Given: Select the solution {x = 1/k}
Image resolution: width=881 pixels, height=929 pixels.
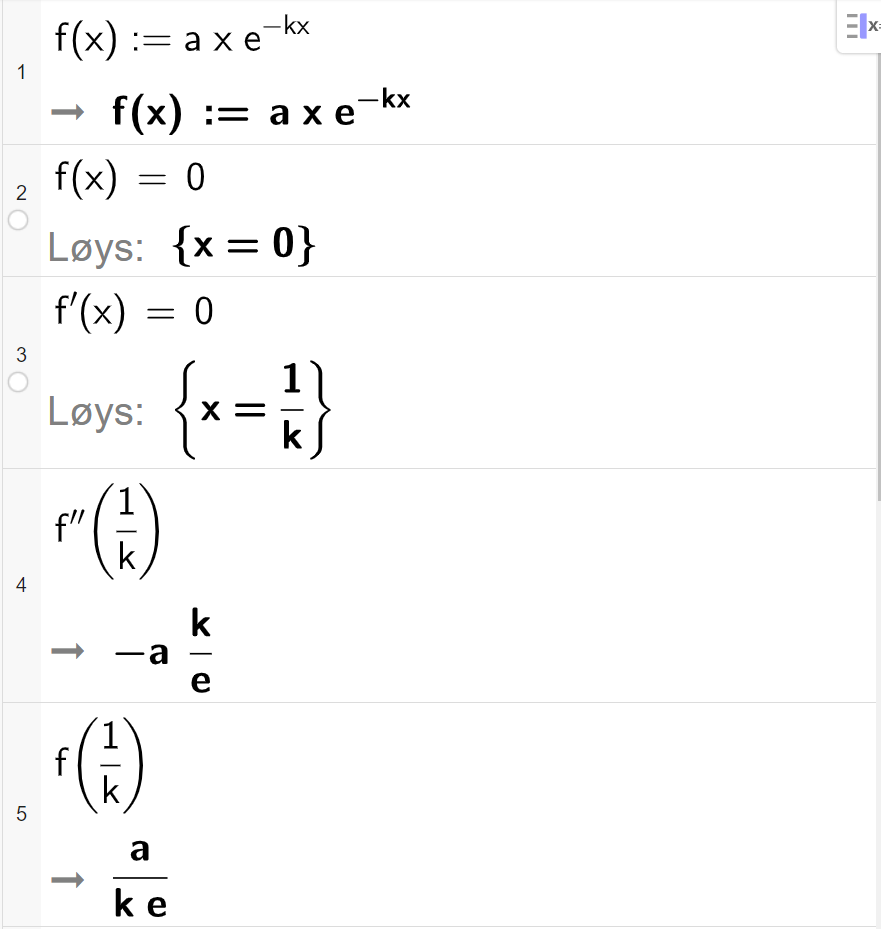Looking at the screenshot, I should pos(253,410).
